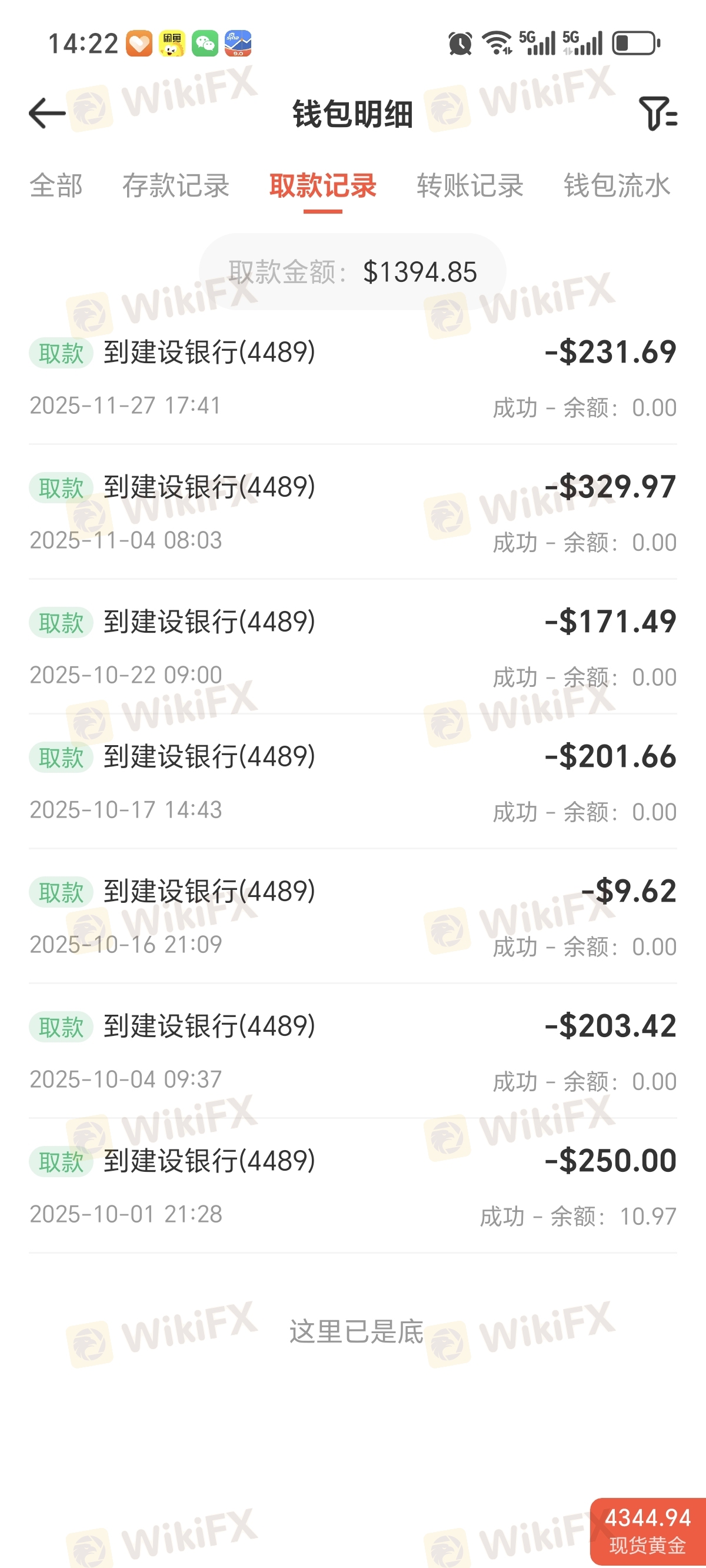Viewport: 706px width, 1568px height.
Task: Open the -$231.69 withdrawal record
Action: pyautogui.click(x=353, y=377)
